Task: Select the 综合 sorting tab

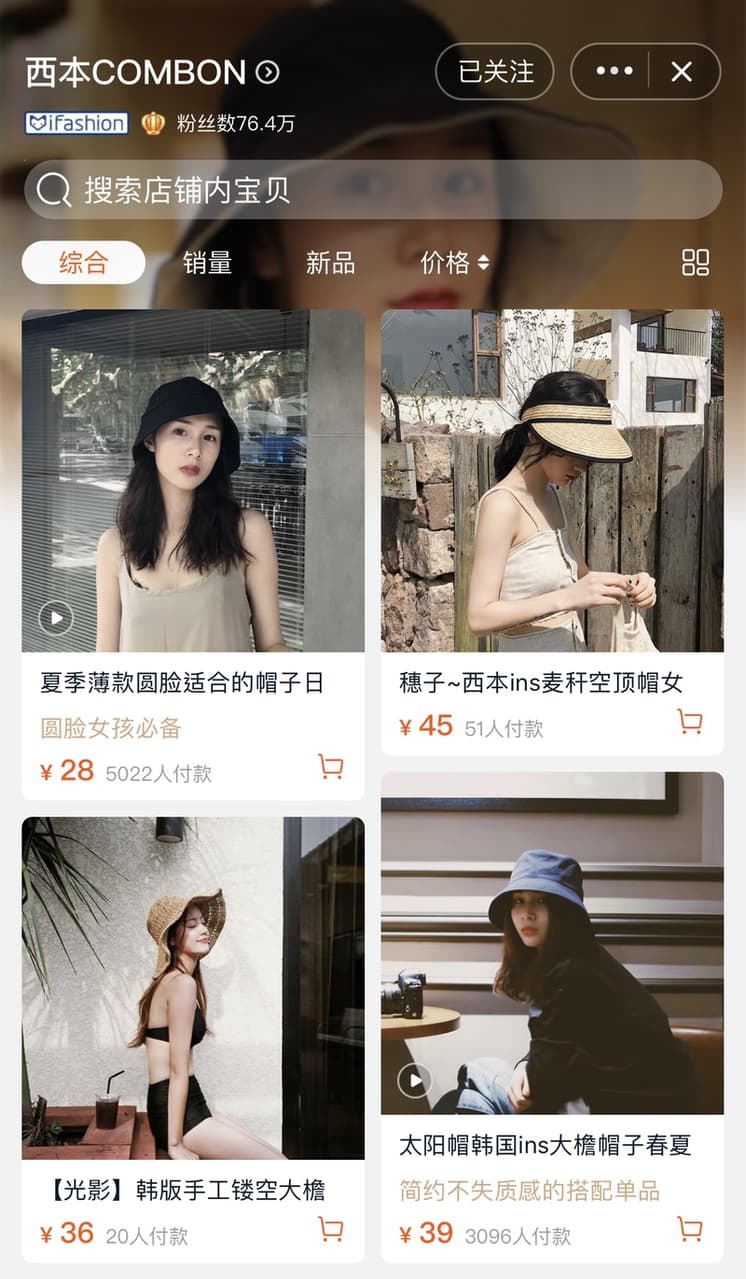Action: pos(84,263)
